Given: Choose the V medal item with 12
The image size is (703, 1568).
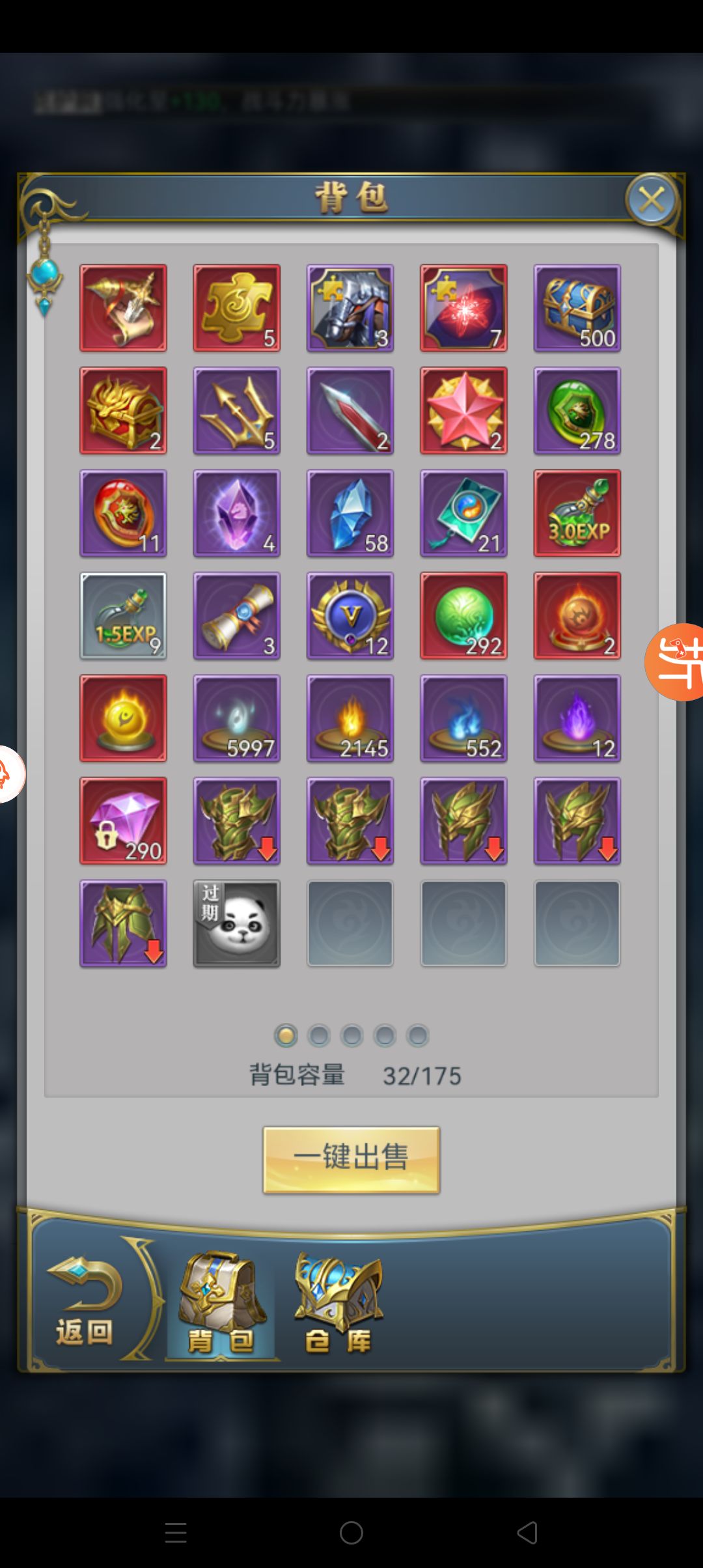Looking at the screenshot, I should click(350, 616).
